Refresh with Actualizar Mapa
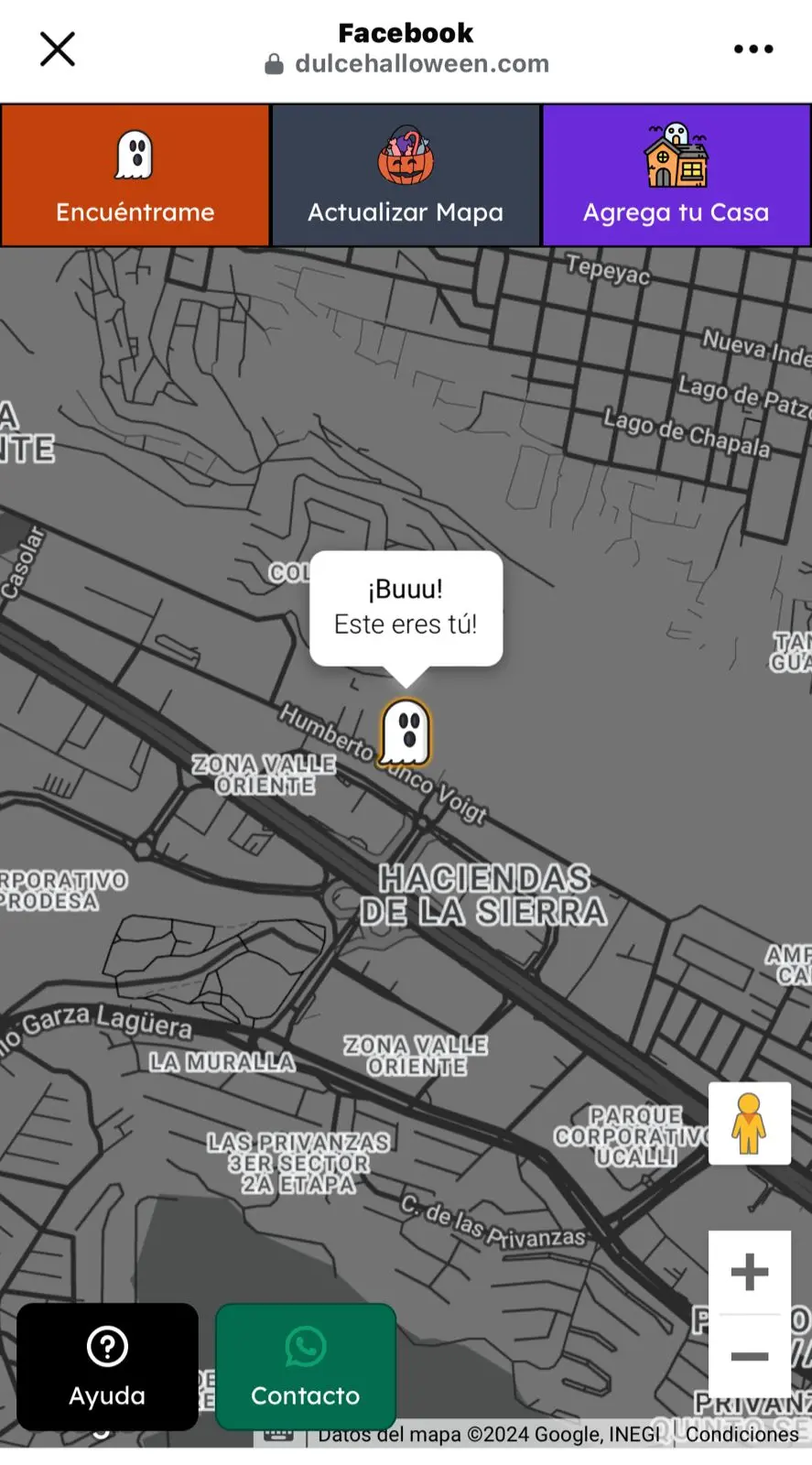This screenshot has width=812, height=1465. click(406, 175)
